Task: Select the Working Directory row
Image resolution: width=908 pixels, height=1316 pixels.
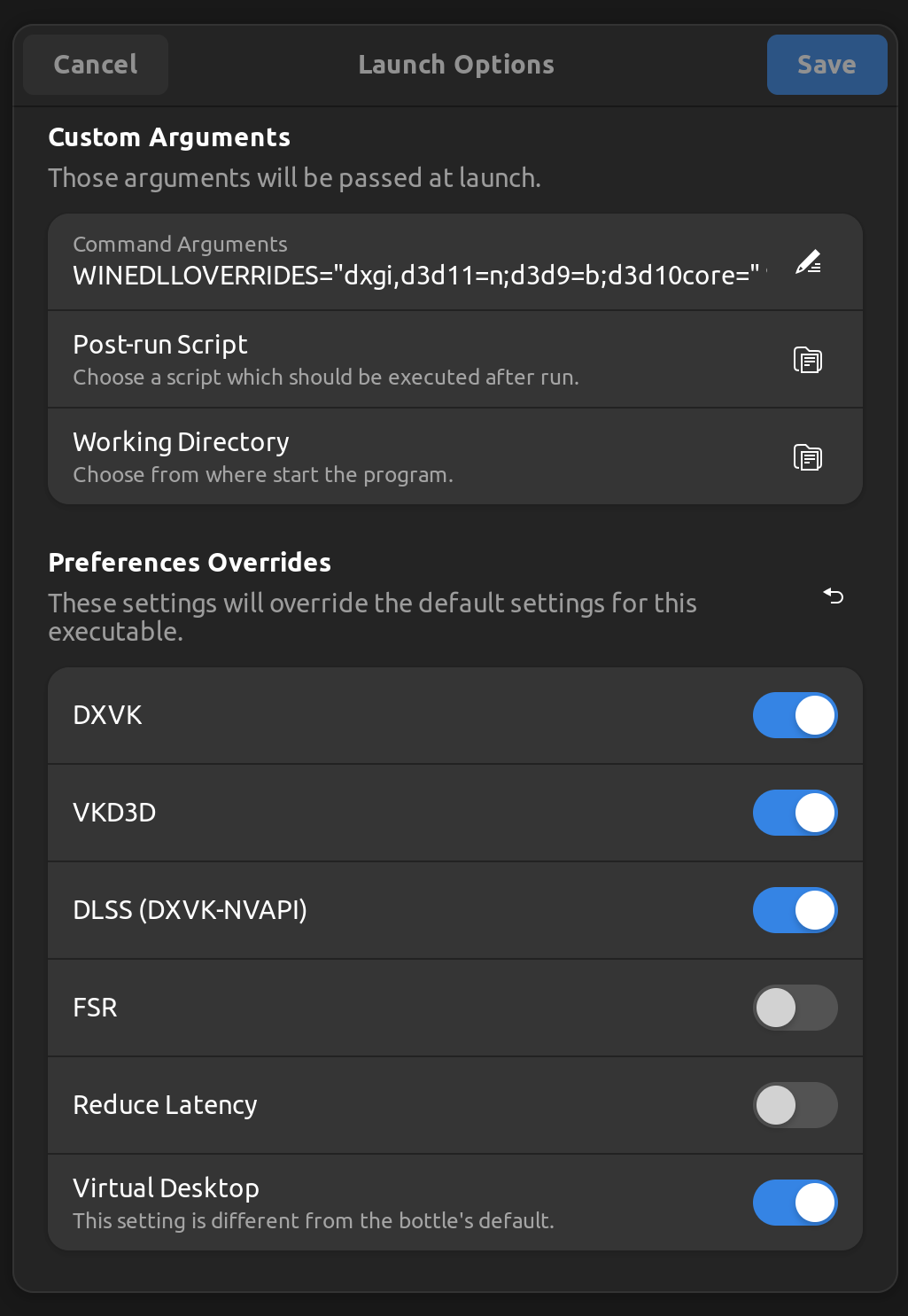Action: tap(354, 456)
